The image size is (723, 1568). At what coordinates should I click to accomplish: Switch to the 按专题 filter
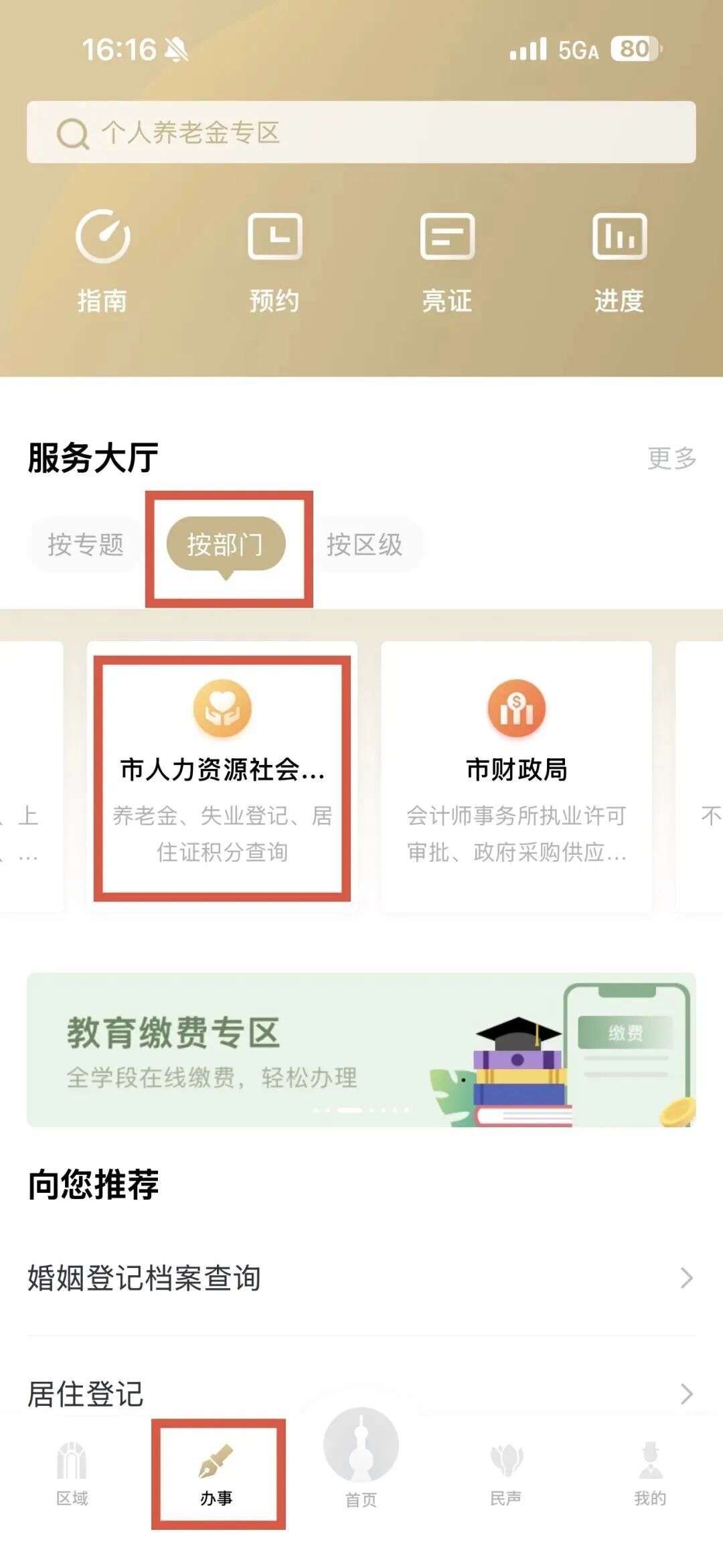pyautogui.click(x=85, y=545)
